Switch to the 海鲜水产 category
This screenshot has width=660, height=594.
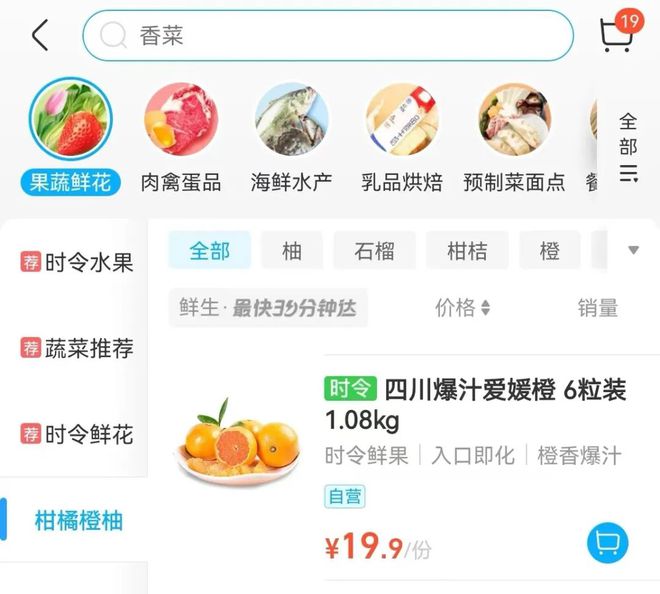tap(291, 137)
